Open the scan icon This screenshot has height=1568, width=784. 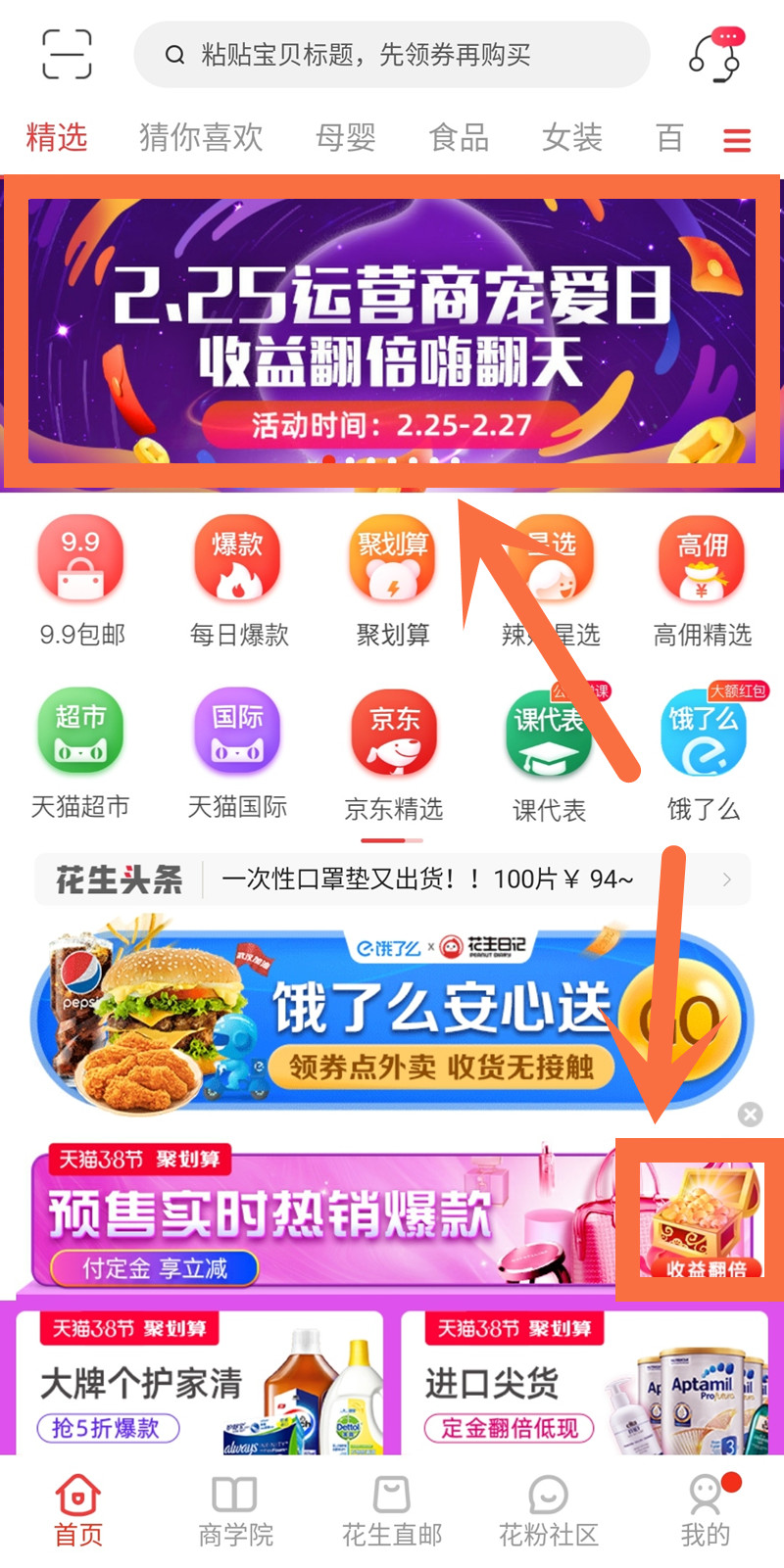pos(67,54)
